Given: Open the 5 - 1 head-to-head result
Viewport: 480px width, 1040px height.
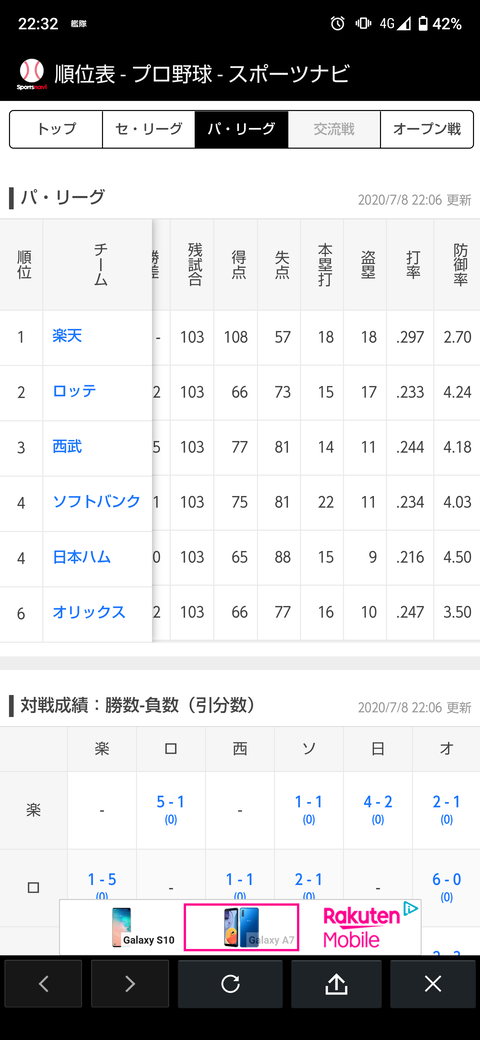Looking at the screenshot, I should pos(170,809).
